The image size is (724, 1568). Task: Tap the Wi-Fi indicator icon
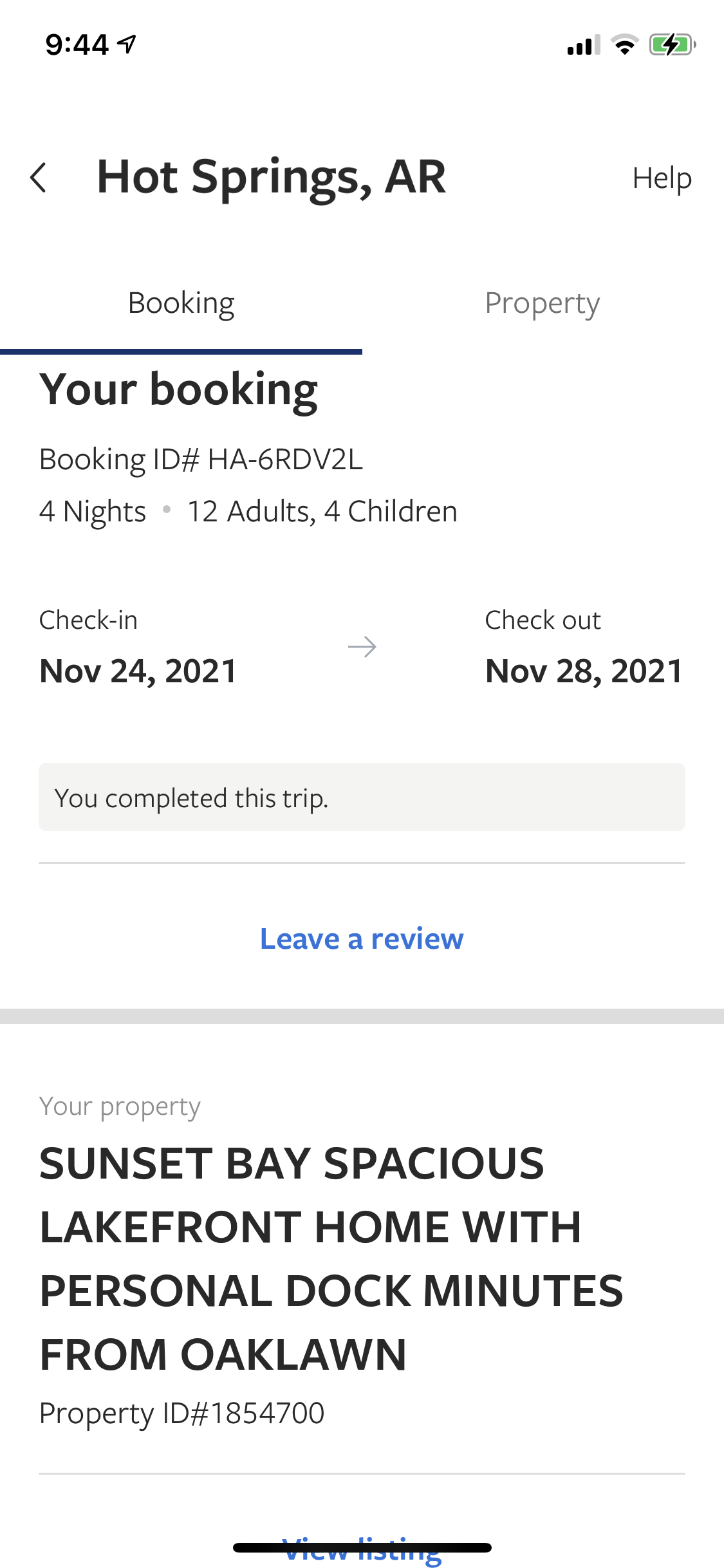click(623, 44)
